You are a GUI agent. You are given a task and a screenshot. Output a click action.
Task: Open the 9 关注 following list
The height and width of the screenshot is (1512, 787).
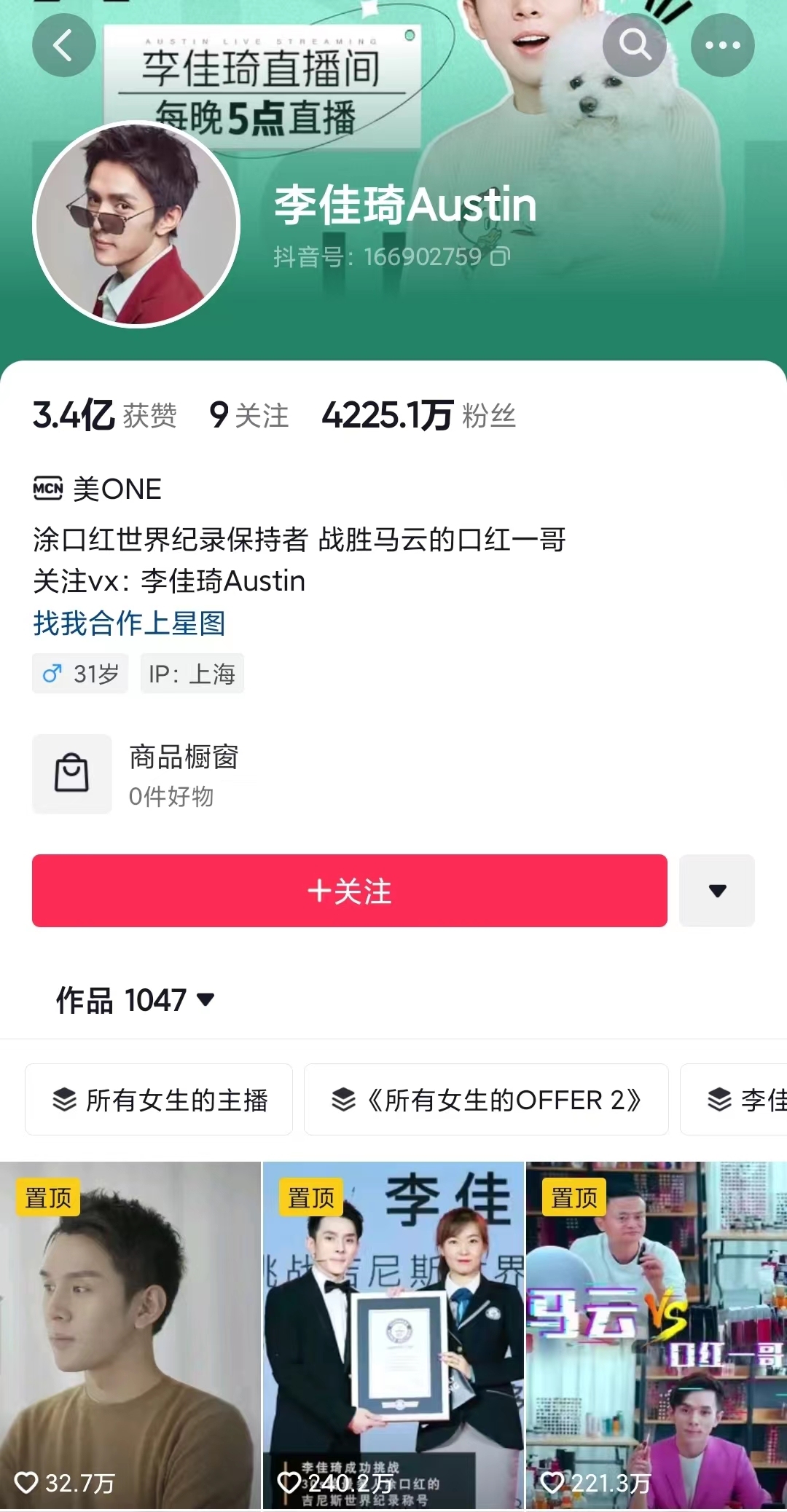point(248,415)
